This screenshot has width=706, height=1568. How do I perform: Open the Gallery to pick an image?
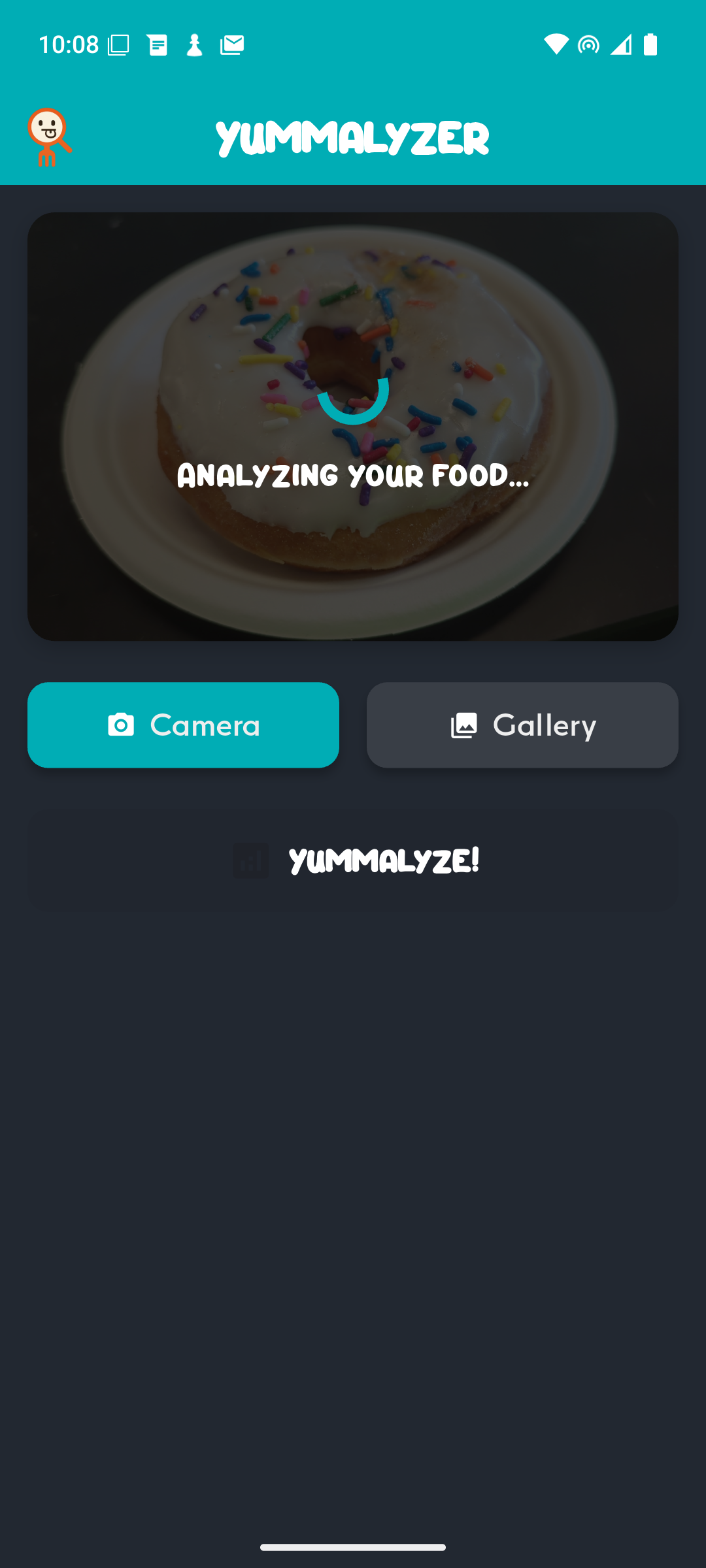tap(522, 725)
